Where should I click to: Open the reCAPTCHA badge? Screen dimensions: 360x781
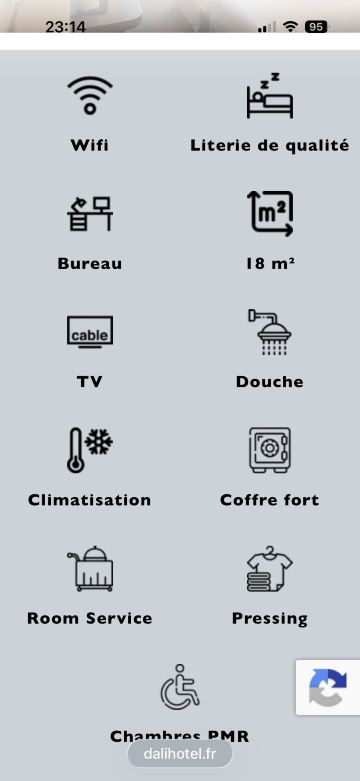click(328, 687)
